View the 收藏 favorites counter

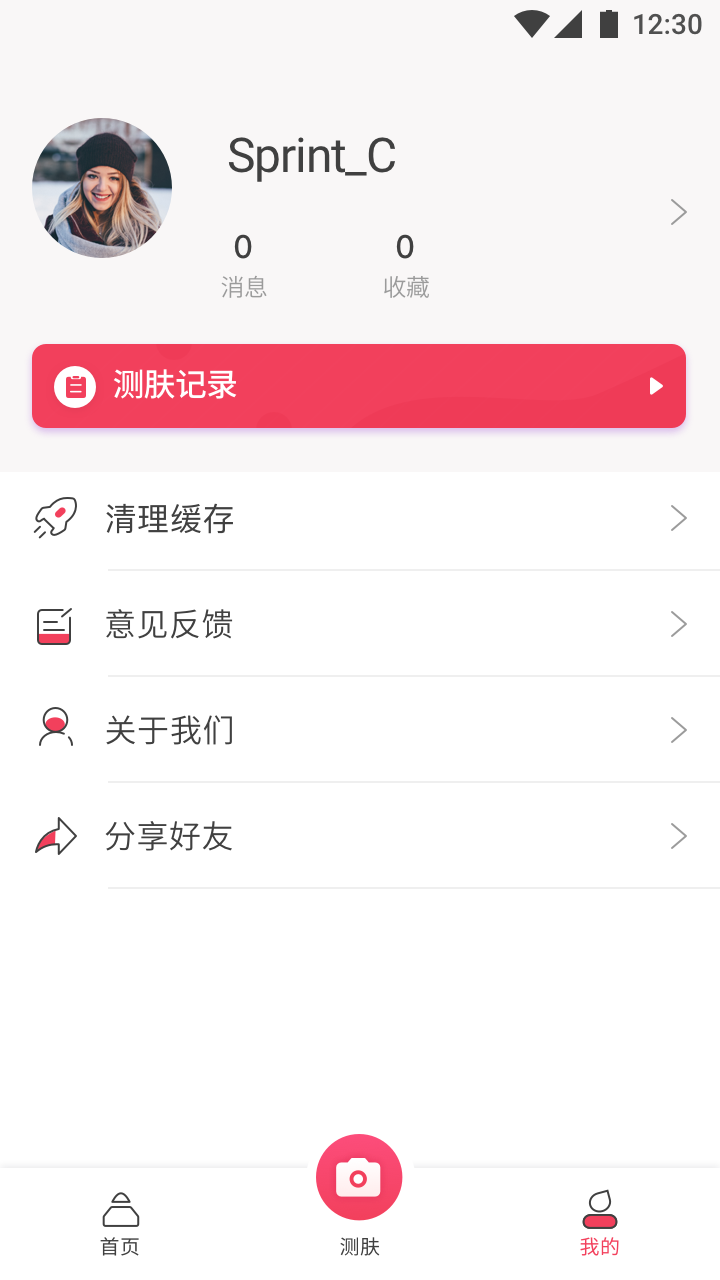(406, 265)
